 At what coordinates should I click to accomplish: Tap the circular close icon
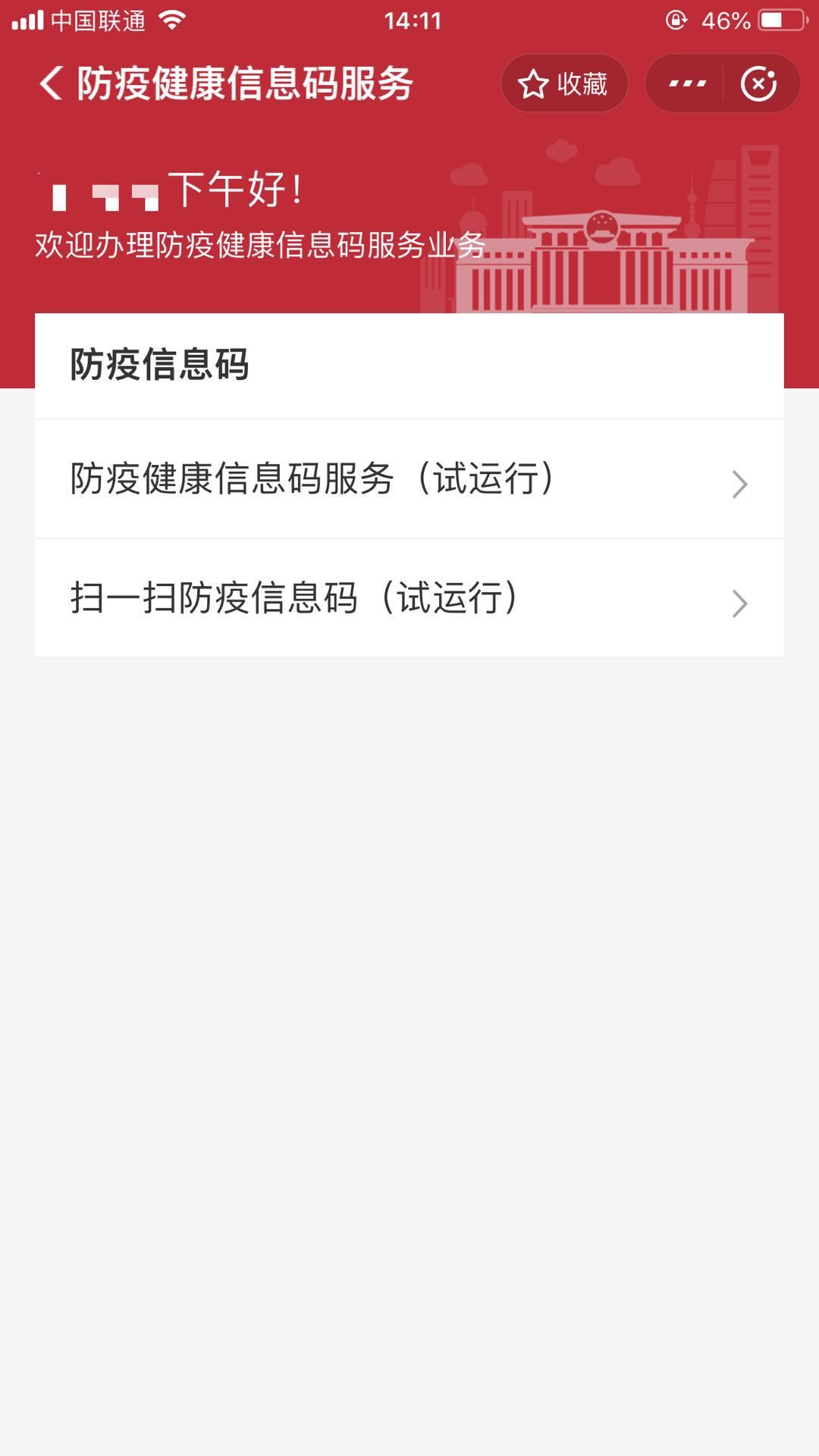[761, 83]
